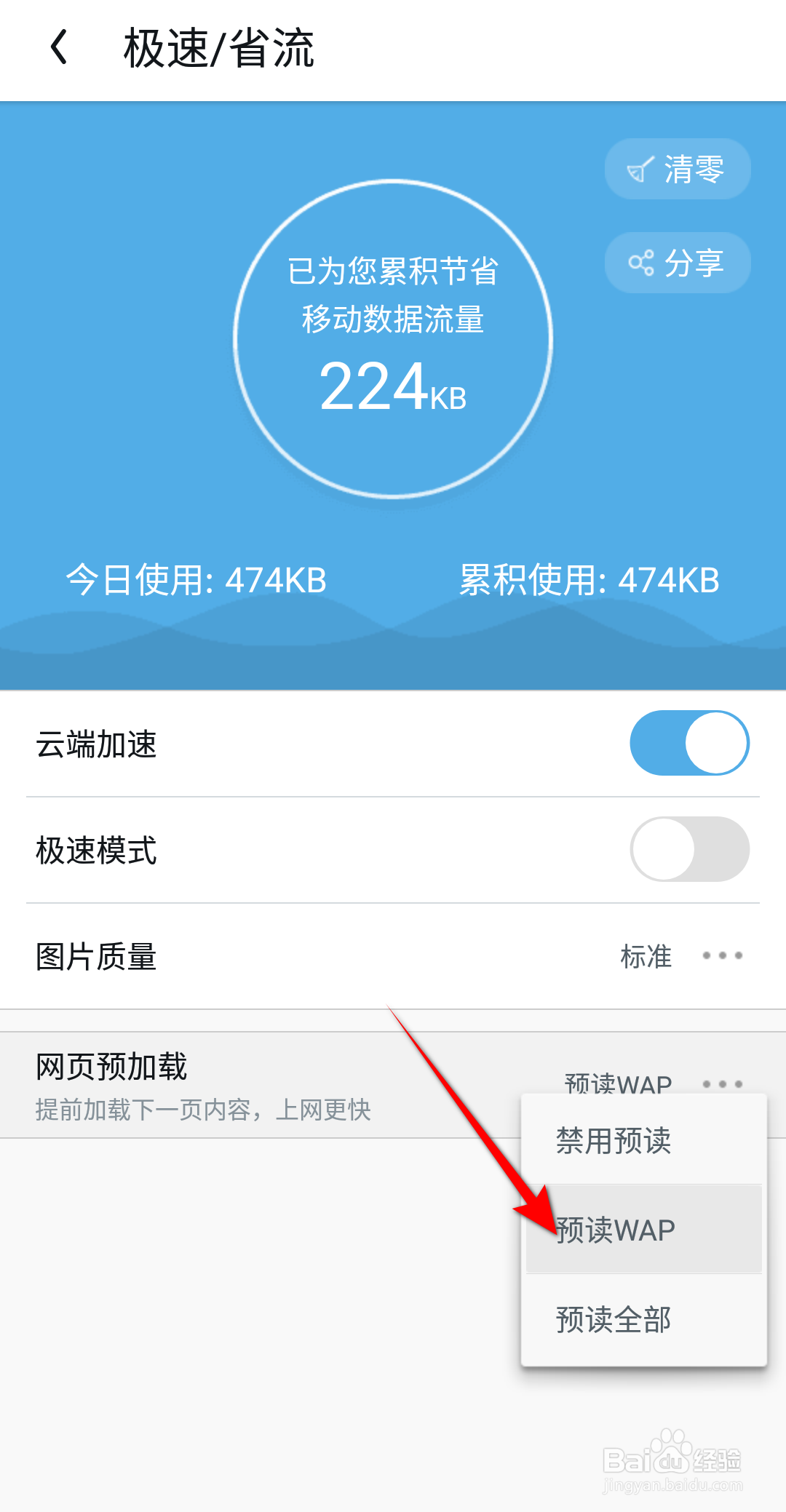
Task: Choose 预读全部 in the popup menu
Action: (x=614, y=1318)
